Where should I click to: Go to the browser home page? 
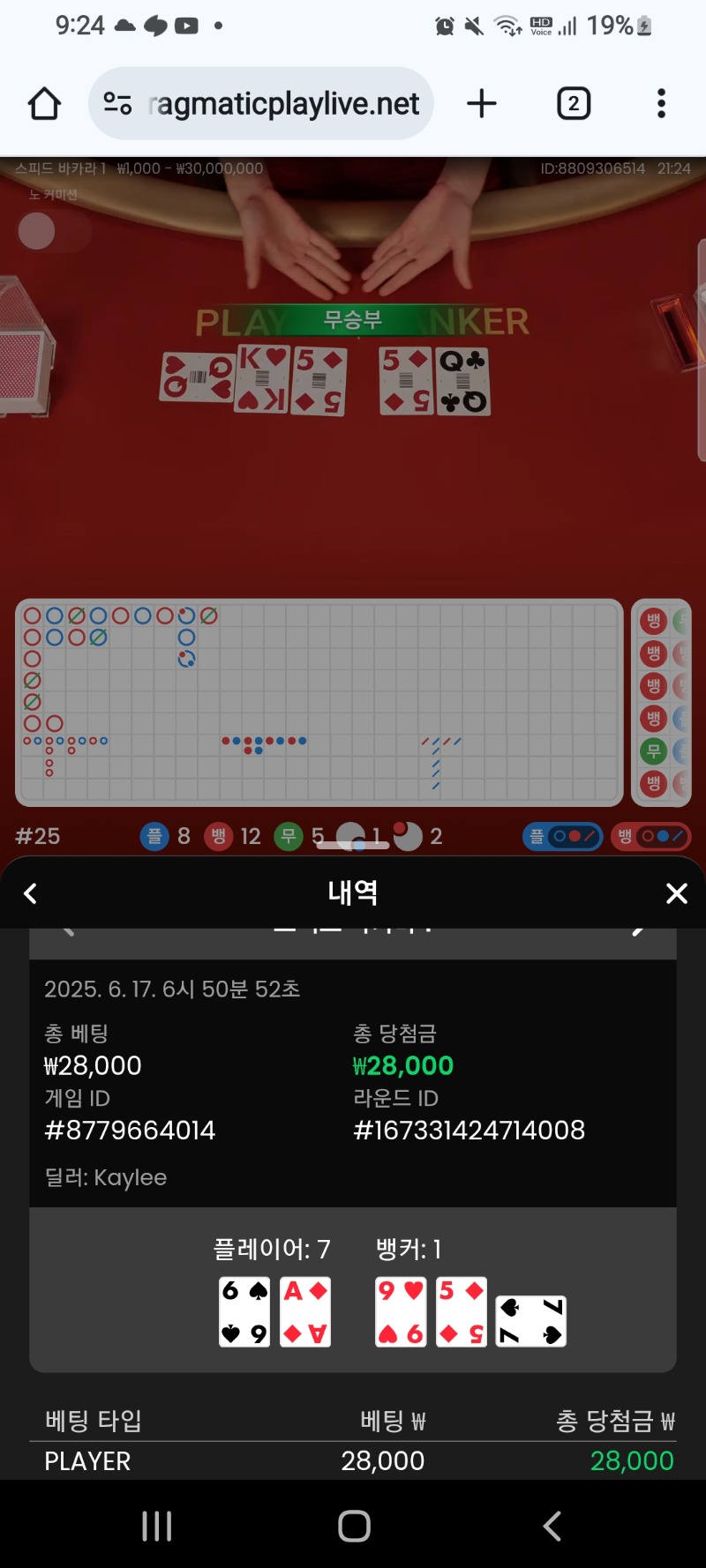44,104
